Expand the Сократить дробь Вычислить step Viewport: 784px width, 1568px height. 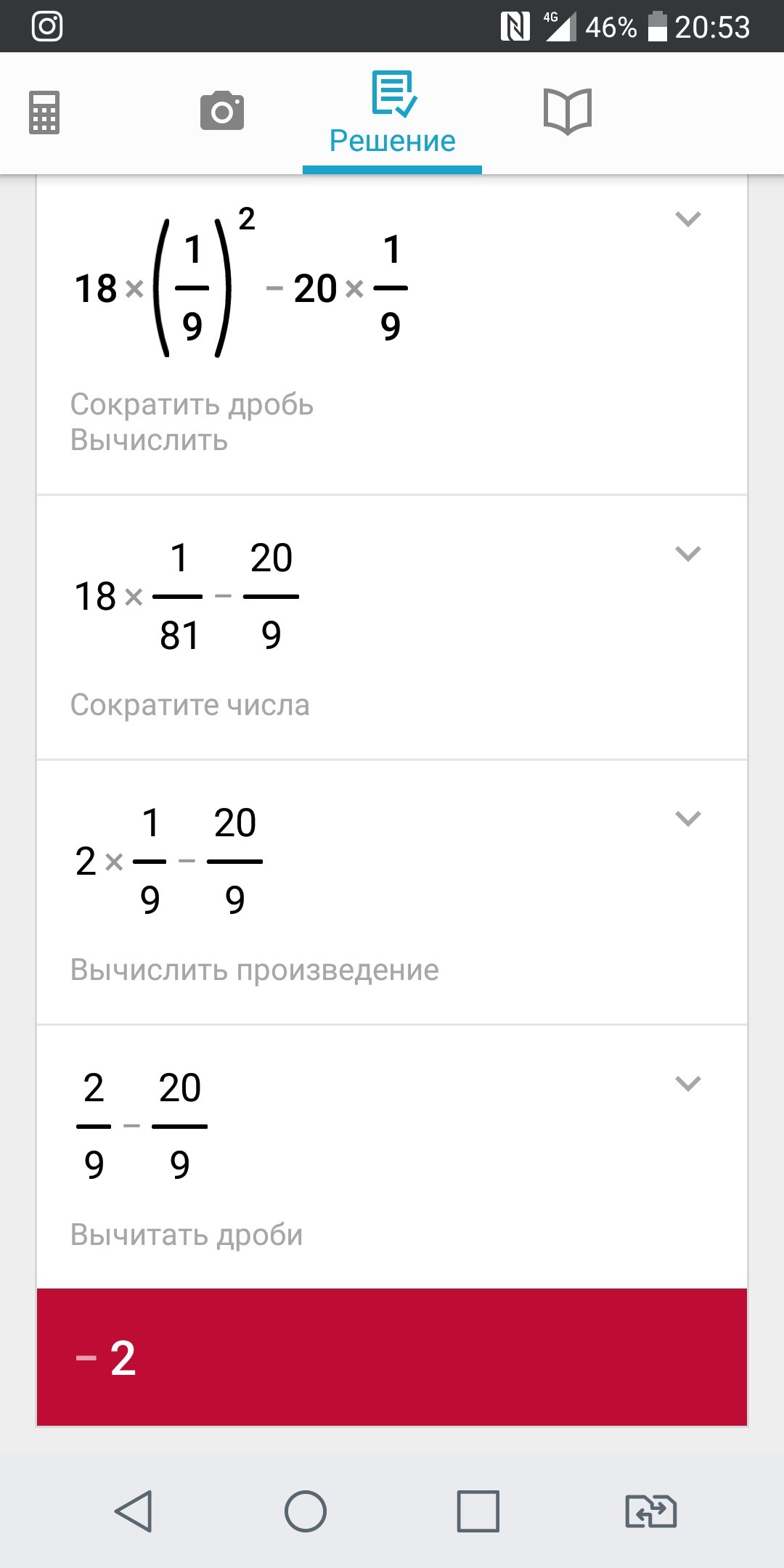(x=687, y=219)
